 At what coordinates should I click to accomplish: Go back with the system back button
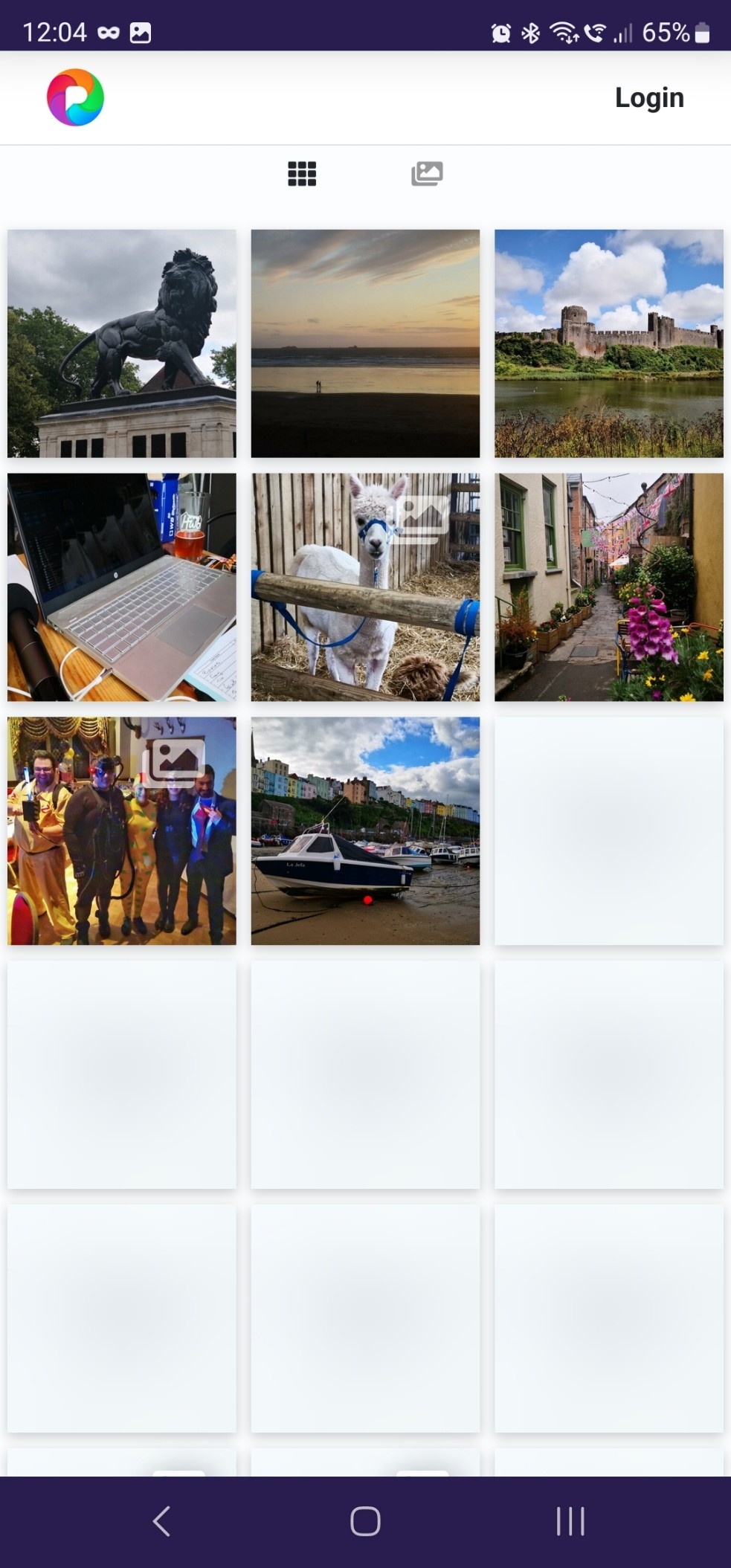point(161,1521)
